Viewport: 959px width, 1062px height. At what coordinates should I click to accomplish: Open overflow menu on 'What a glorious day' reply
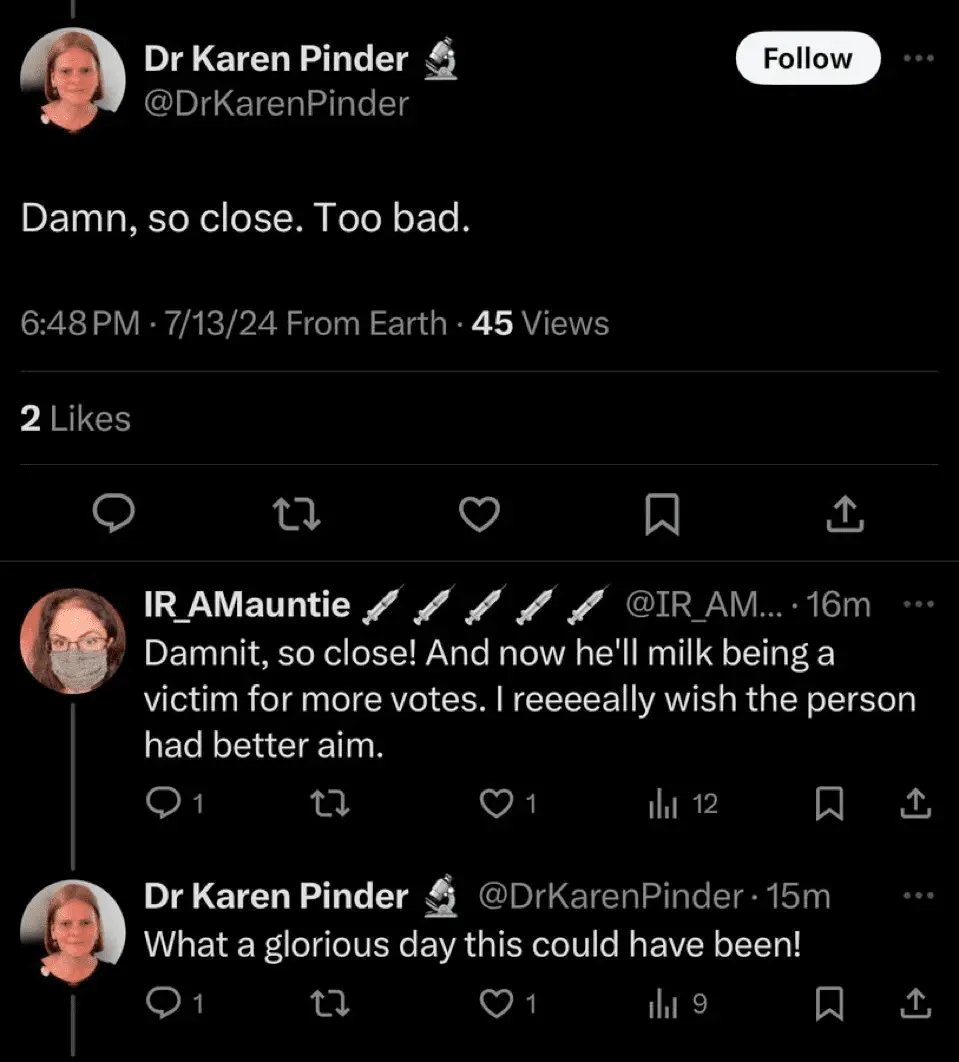point(917,895)
